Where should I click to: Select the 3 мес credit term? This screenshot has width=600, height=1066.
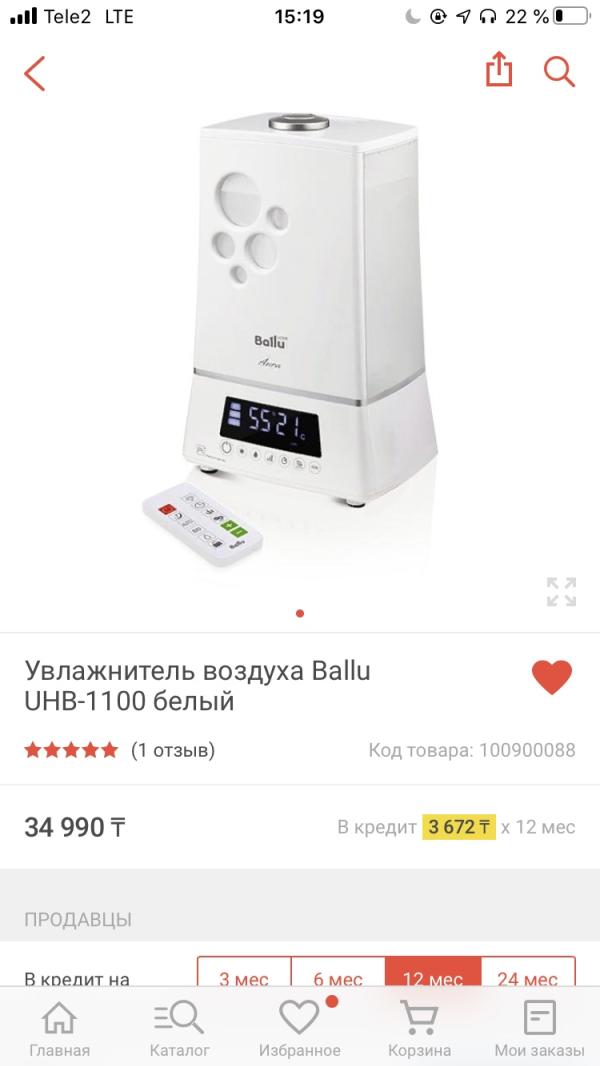[244, 977]
